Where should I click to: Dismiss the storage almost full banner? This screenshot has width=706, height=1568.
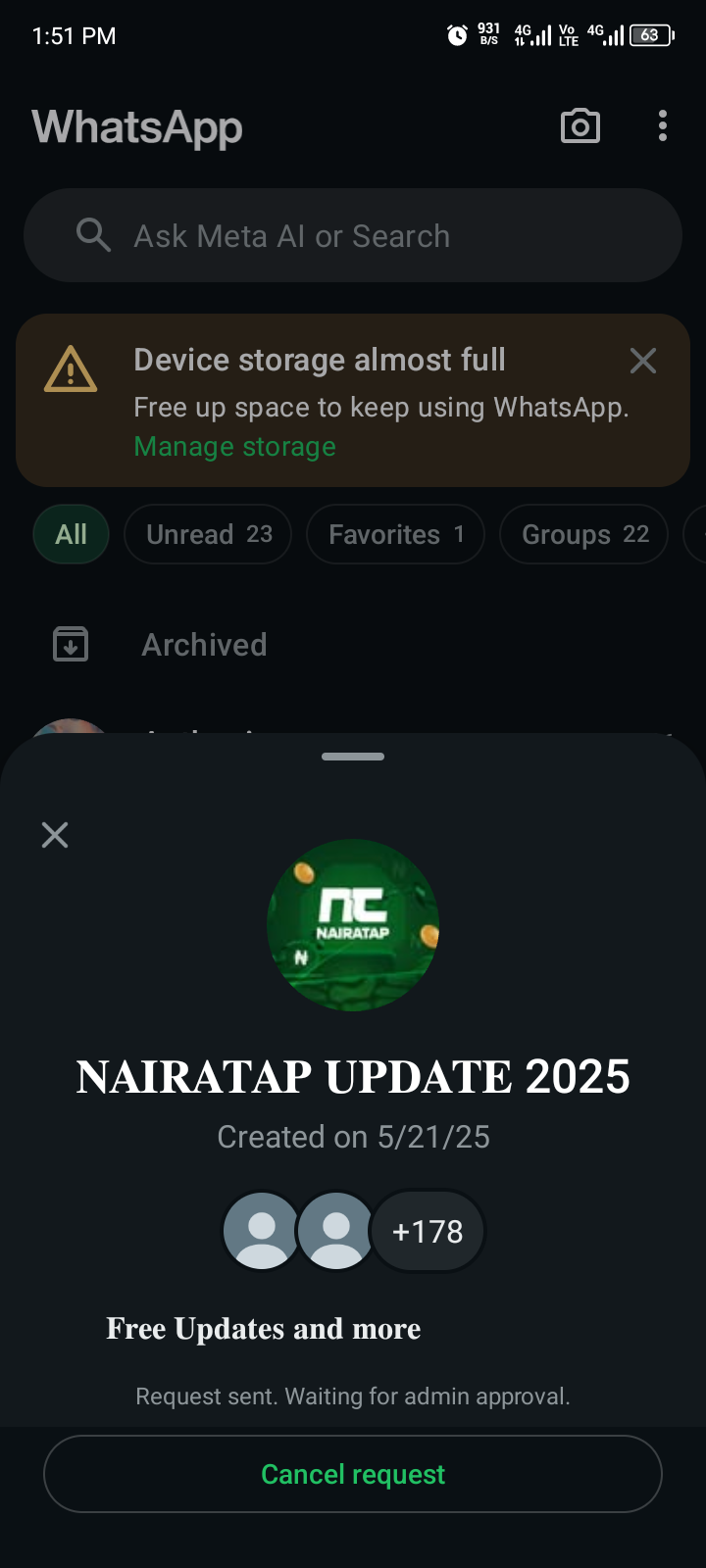pyautogui.click(x=643, y=361)
